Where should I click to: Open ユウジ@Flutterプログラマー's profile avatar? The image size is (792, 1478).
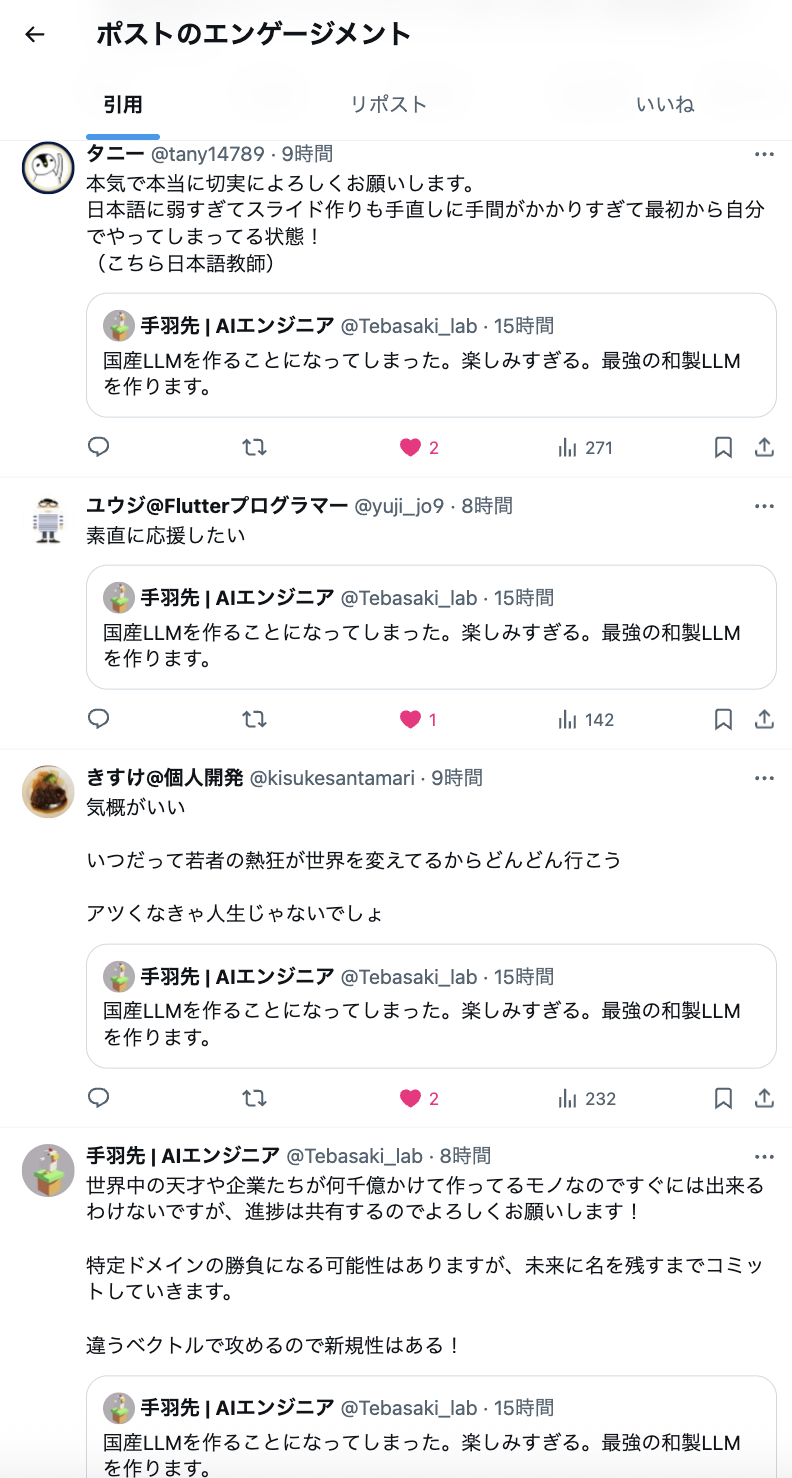48,520
